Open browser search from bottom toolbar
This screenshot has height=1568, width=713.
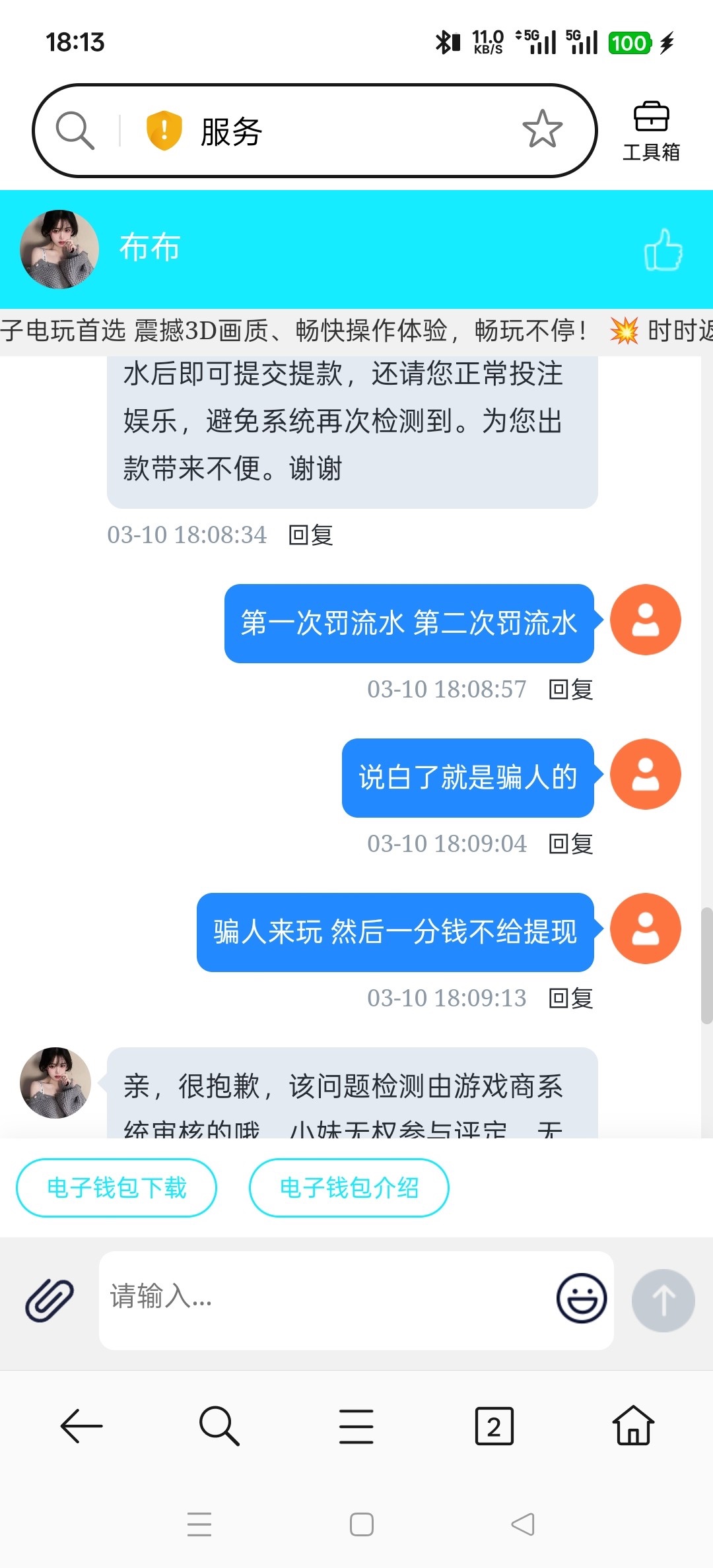(219, 1425)
